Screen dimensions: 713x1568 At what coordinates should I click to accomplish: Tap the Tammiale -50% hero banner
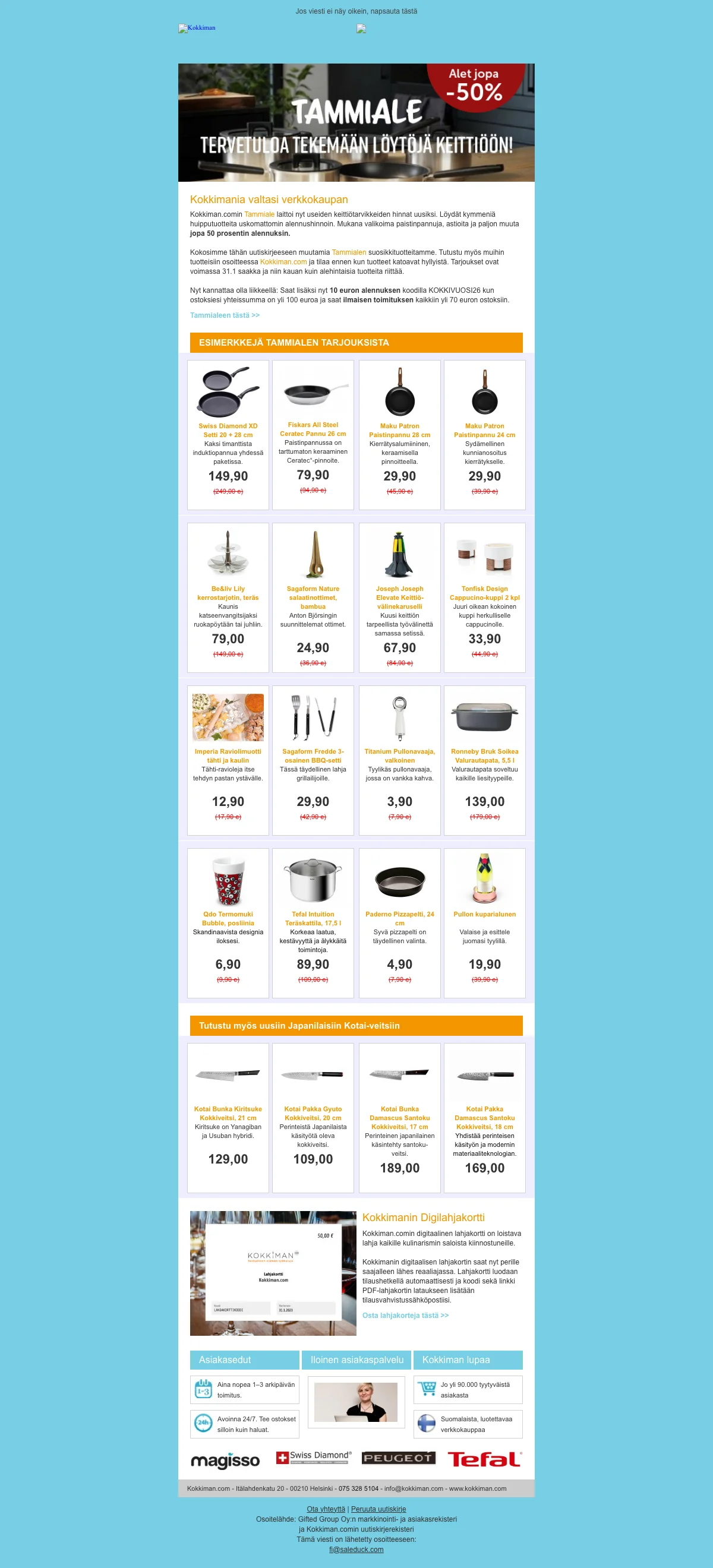click(356, 122)
